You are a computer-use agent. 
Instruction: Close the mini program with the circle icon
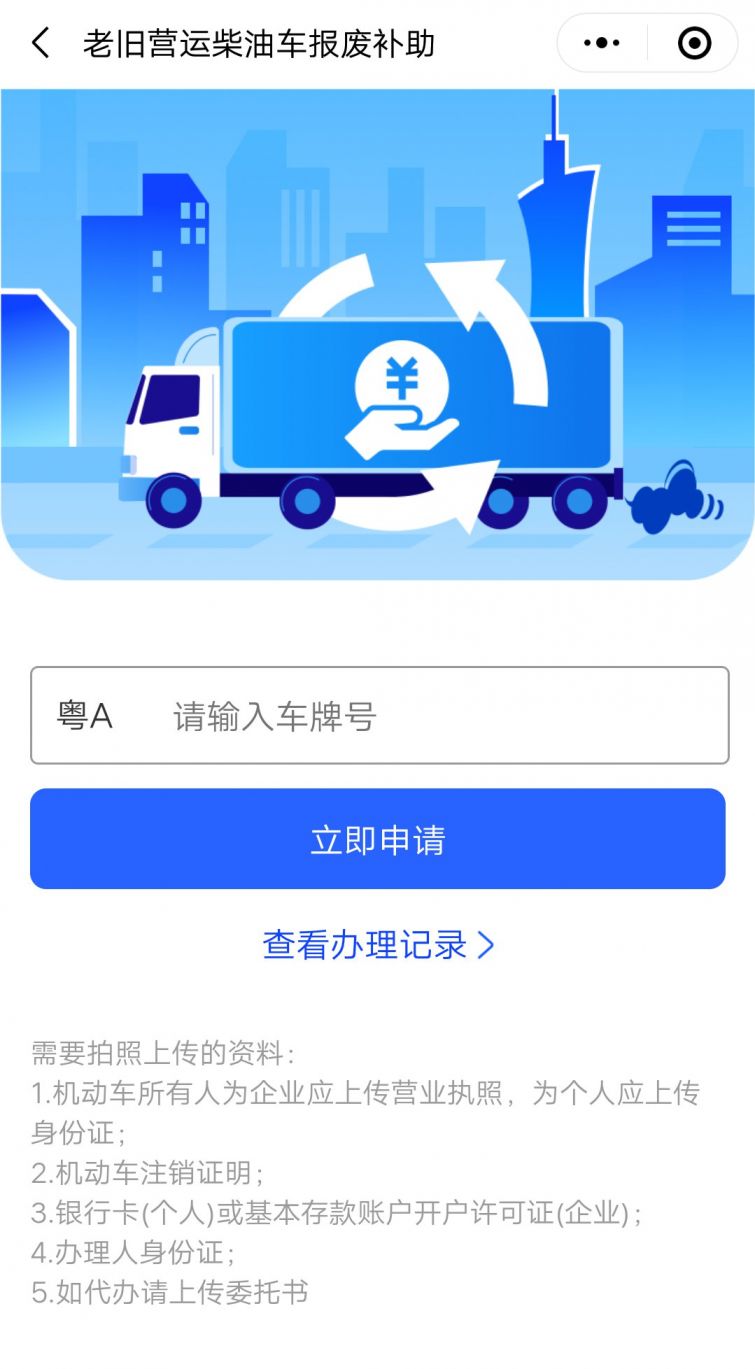694,43
